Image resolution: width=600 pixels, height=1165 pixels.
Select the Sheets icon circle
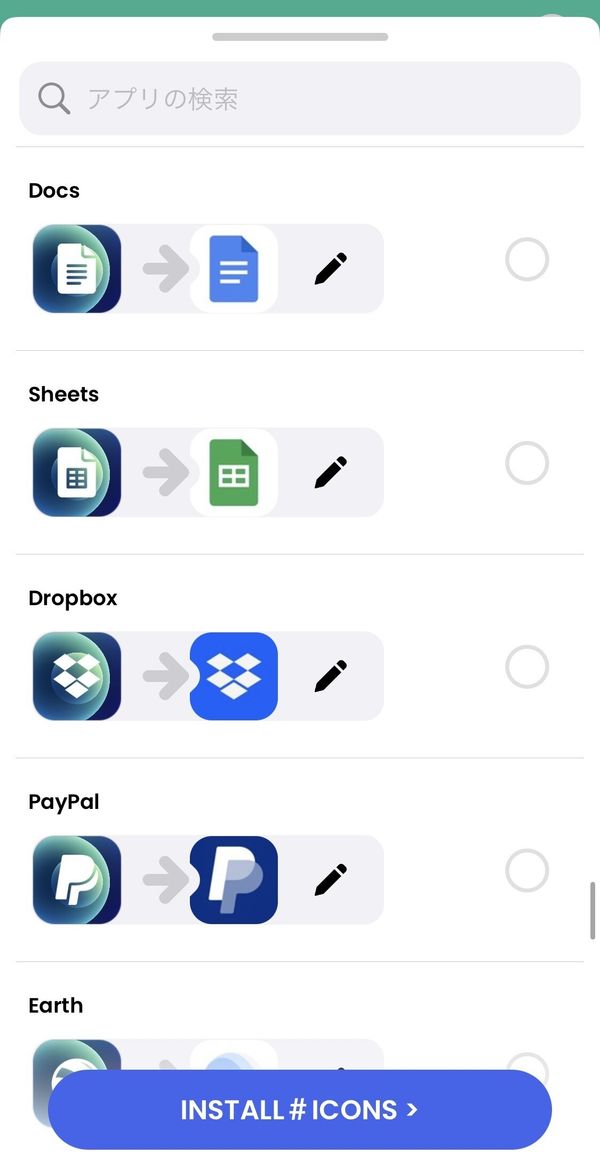coord(526,463)
